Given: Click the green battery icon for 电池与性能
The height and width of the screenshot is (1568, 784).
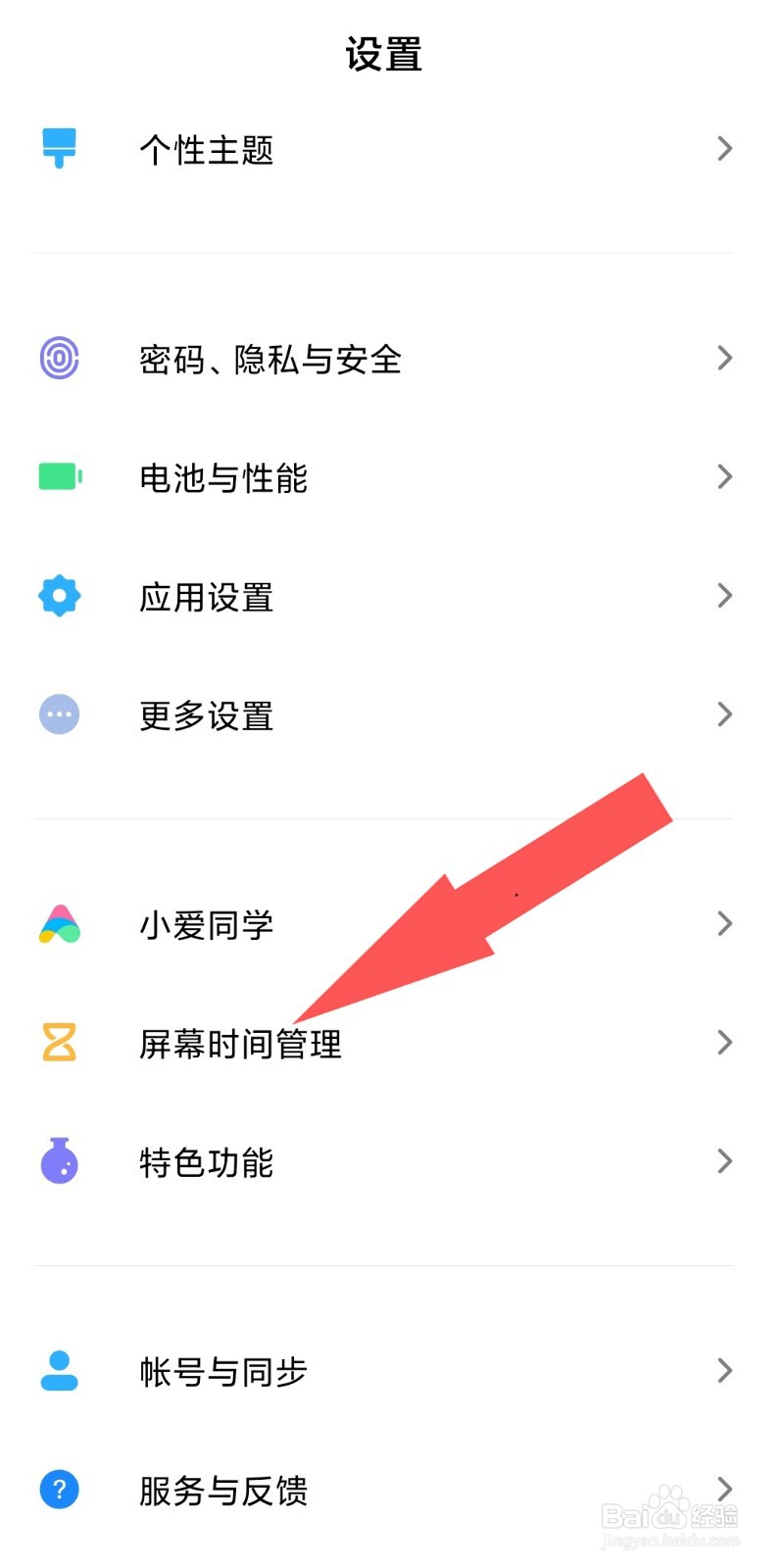Looking at the screenshot, I should pos(59,478).
